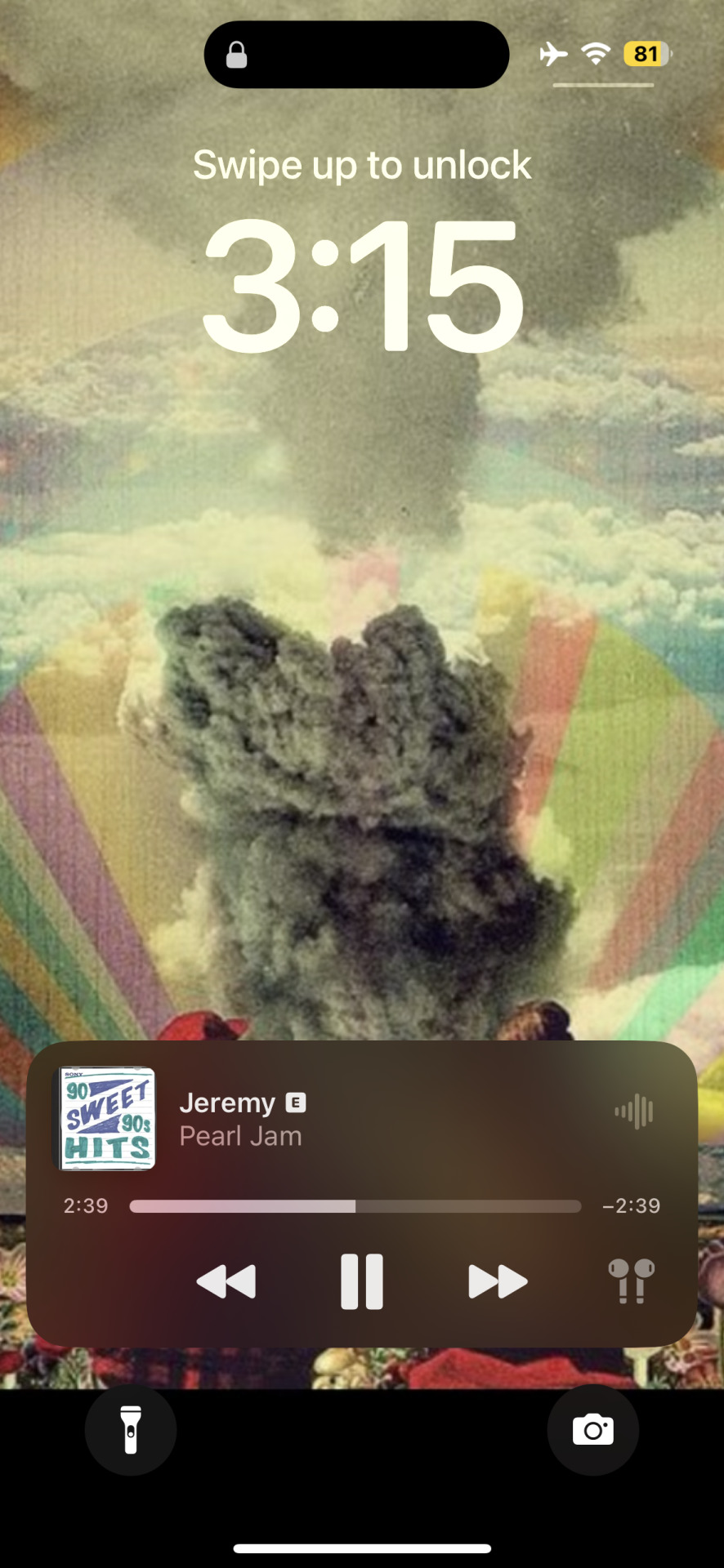Pause the song Jeremy
Image resolution: width=724 pixels, height=1568 pixels.
(x=361, y=1281)
